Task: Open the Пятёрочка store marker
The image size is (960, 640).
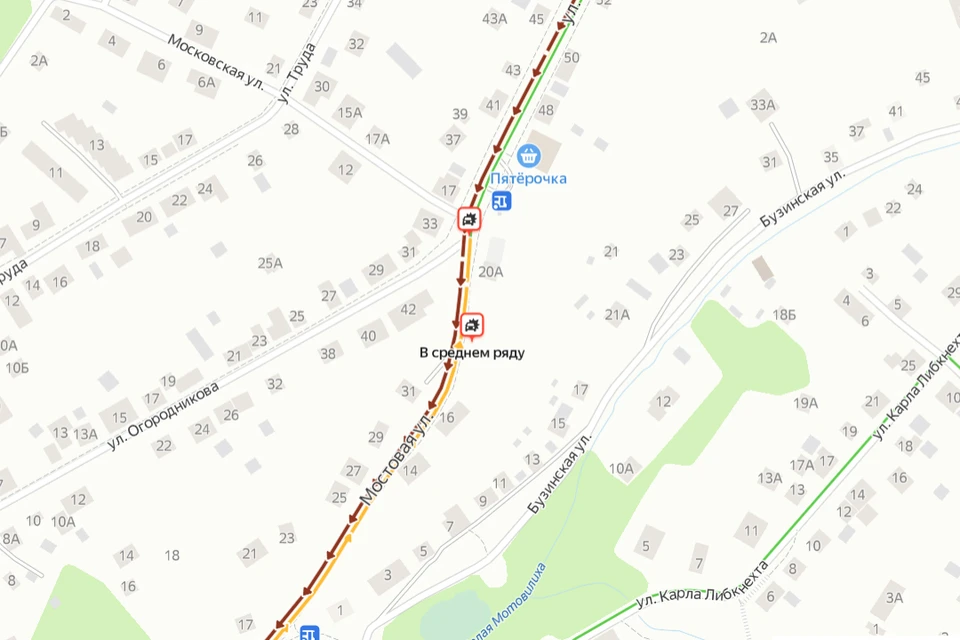Action: pos(529,156)
